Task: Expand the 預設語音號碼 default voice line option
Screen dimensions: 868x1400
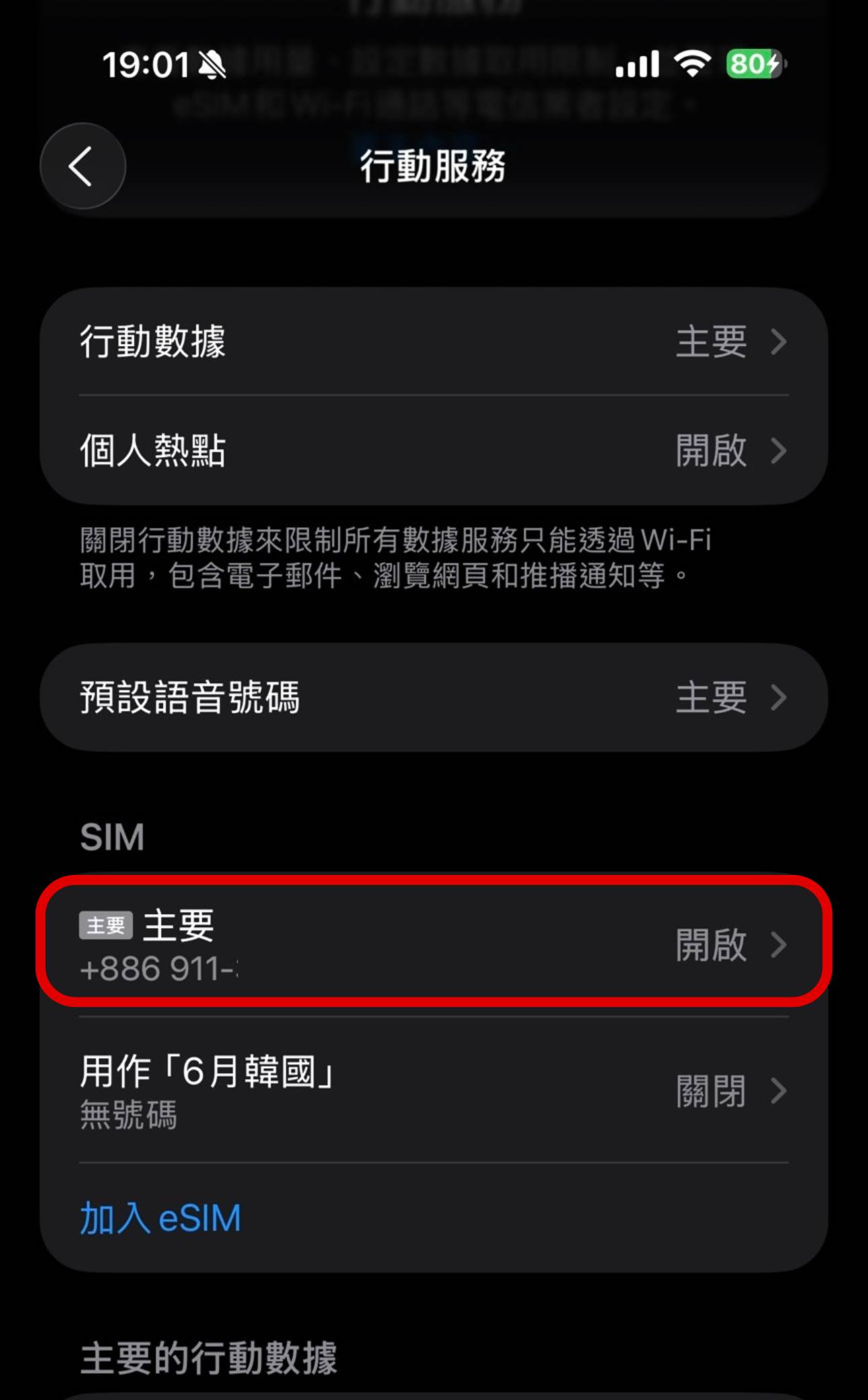Action: coord(431,697)
